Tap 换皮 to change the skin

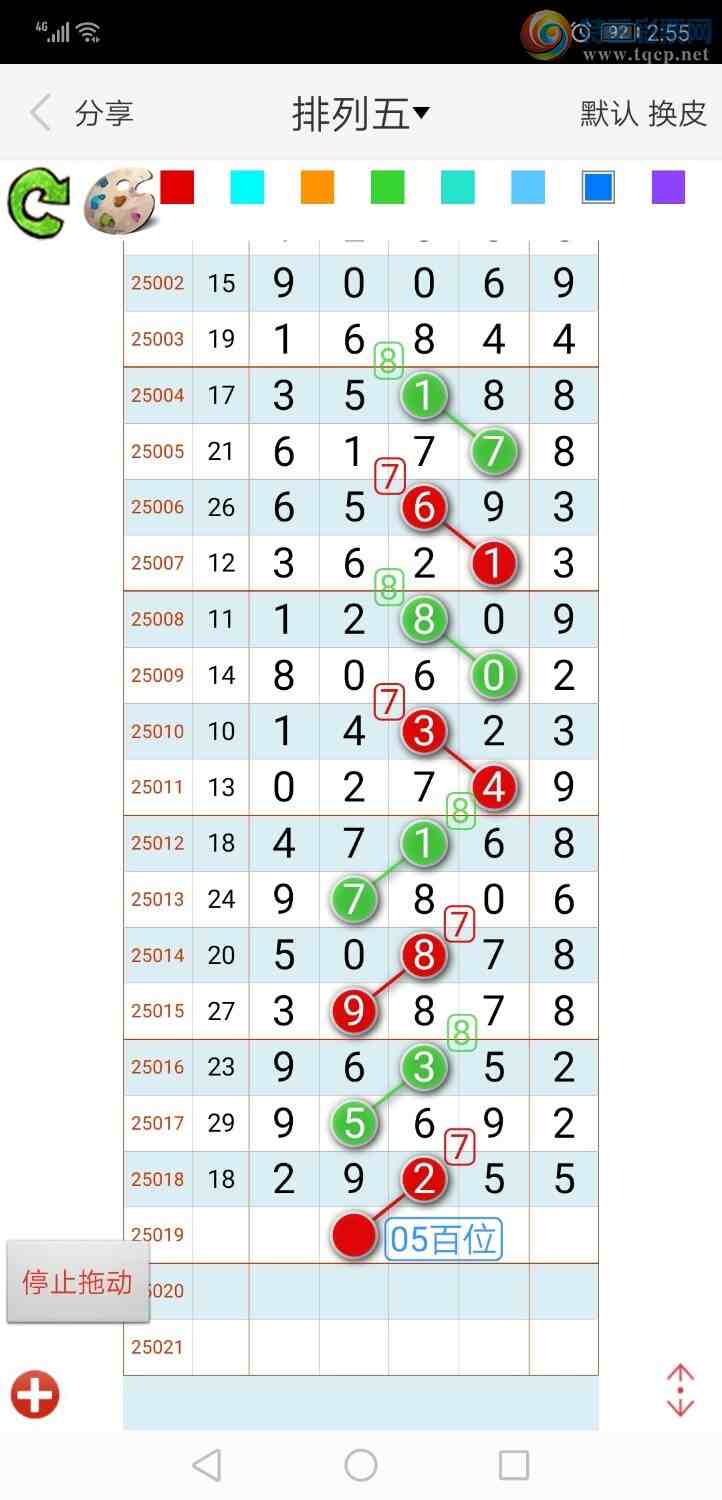(678, 113)
